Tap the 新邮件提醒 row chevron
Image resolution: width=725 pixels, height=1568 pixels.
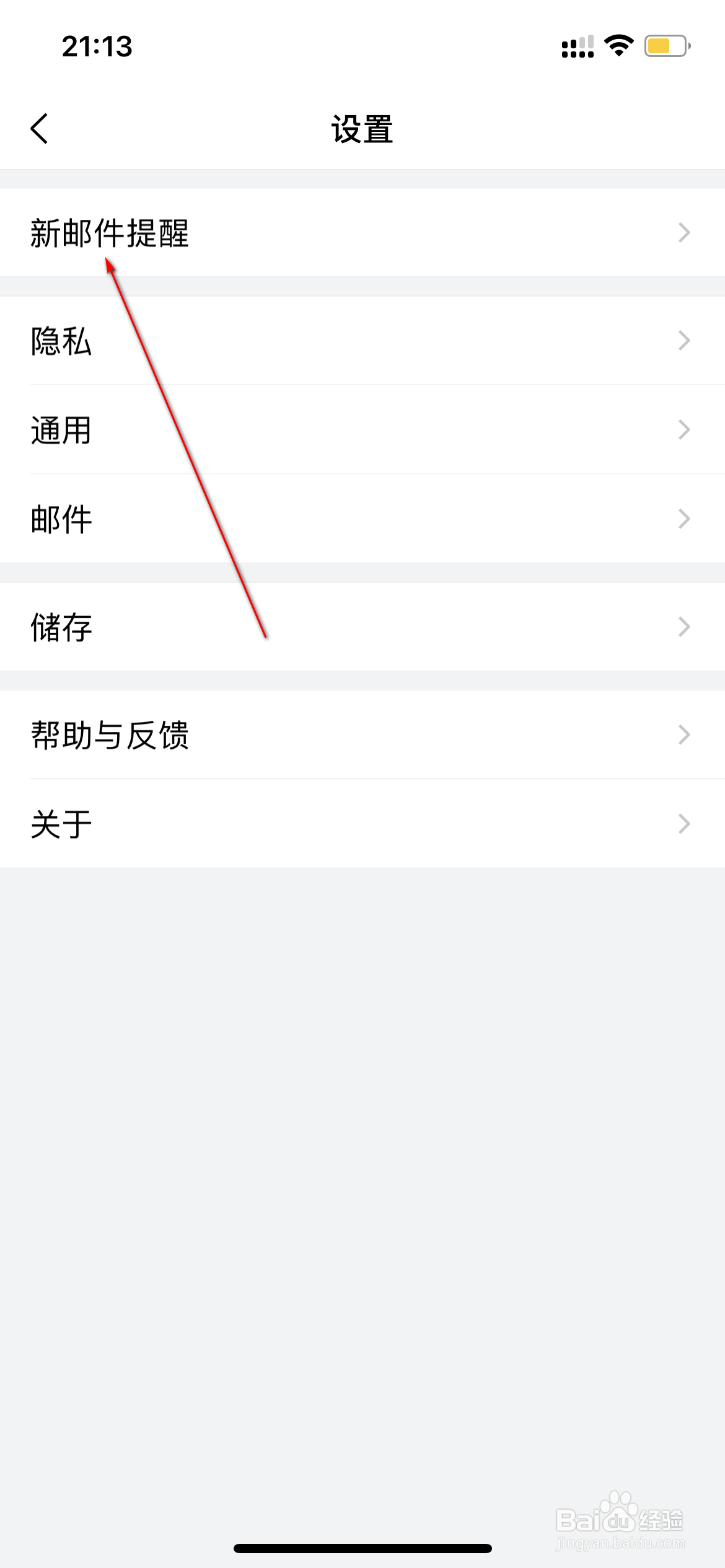tap(683, 233)
